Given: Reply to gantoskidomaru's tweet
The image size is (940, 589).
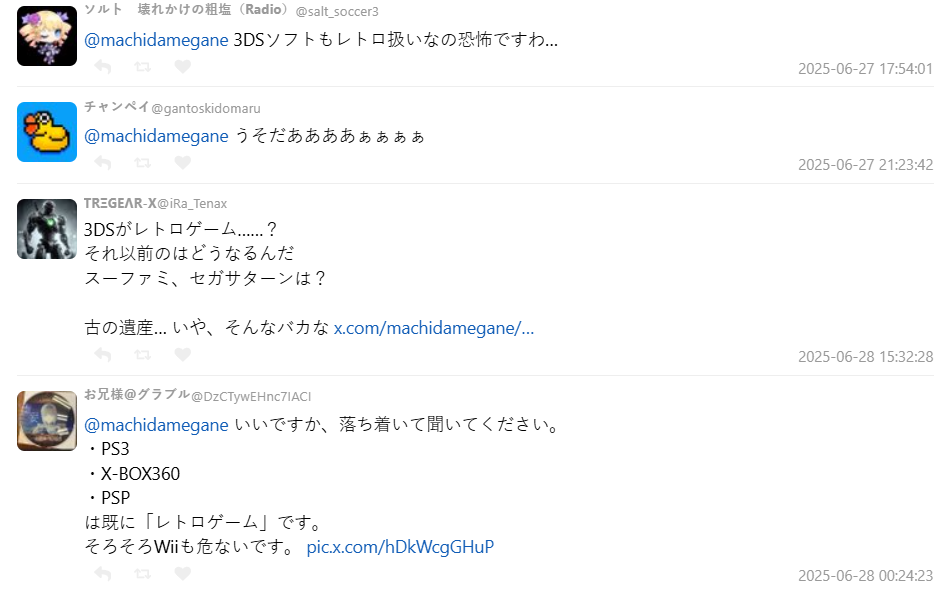Looking at the screenshot, I should click(x=102, y=162).
